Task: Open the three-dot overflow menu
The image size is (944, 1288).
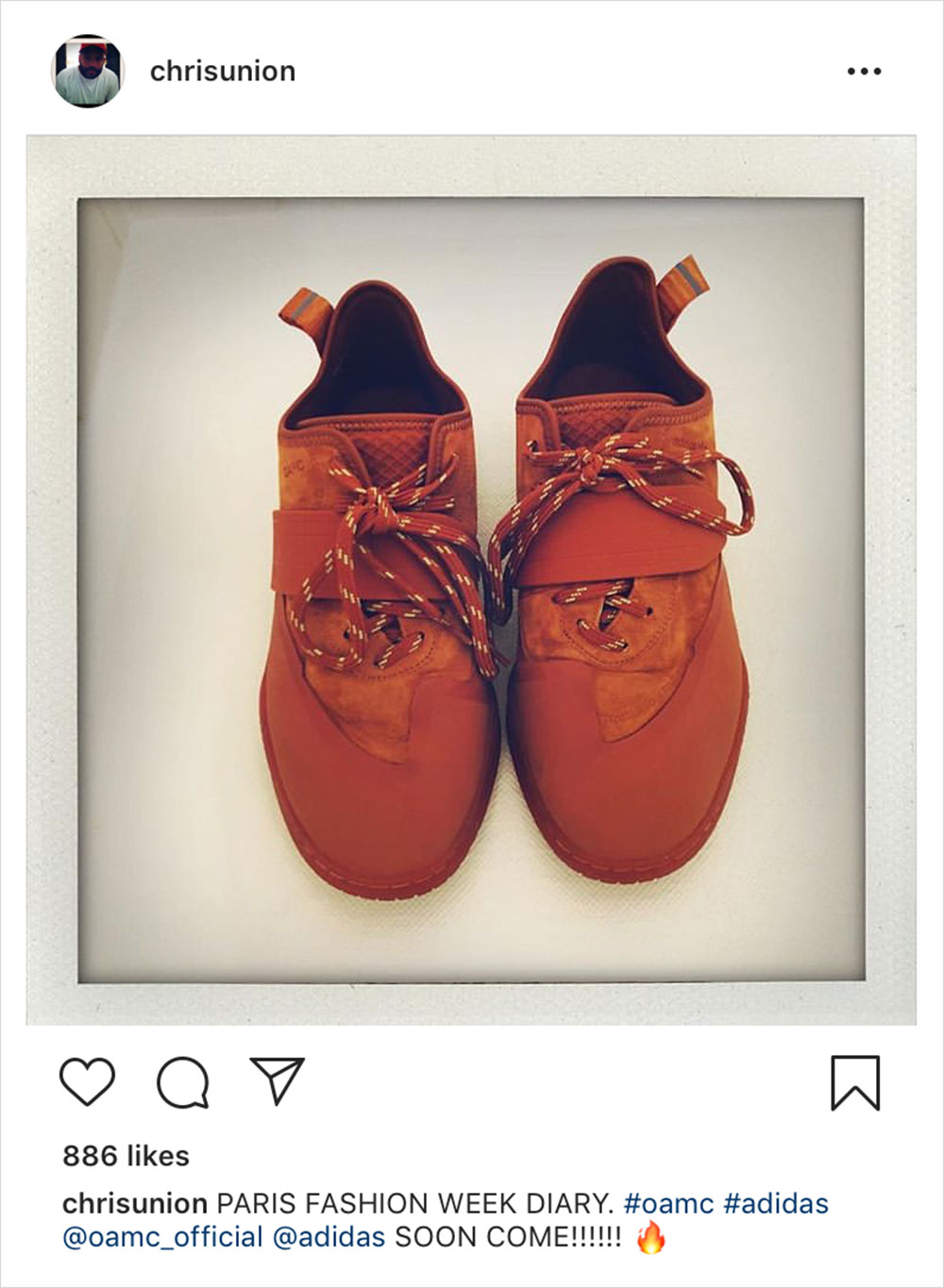Action: (x=864, y=72)
